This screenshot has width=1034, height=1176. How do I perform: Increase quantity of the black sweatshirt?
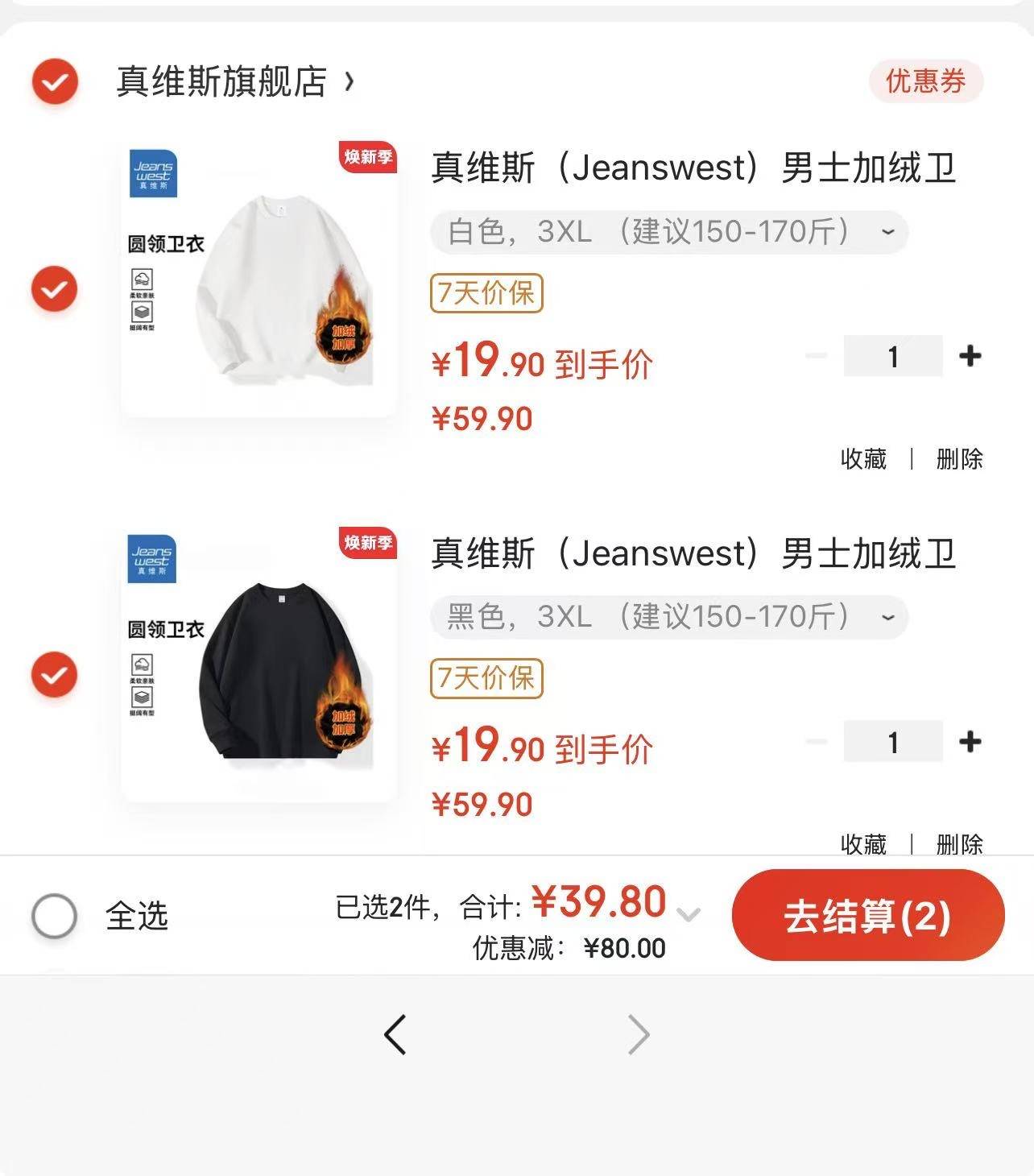pyautogui.click(x=970, y=741)
